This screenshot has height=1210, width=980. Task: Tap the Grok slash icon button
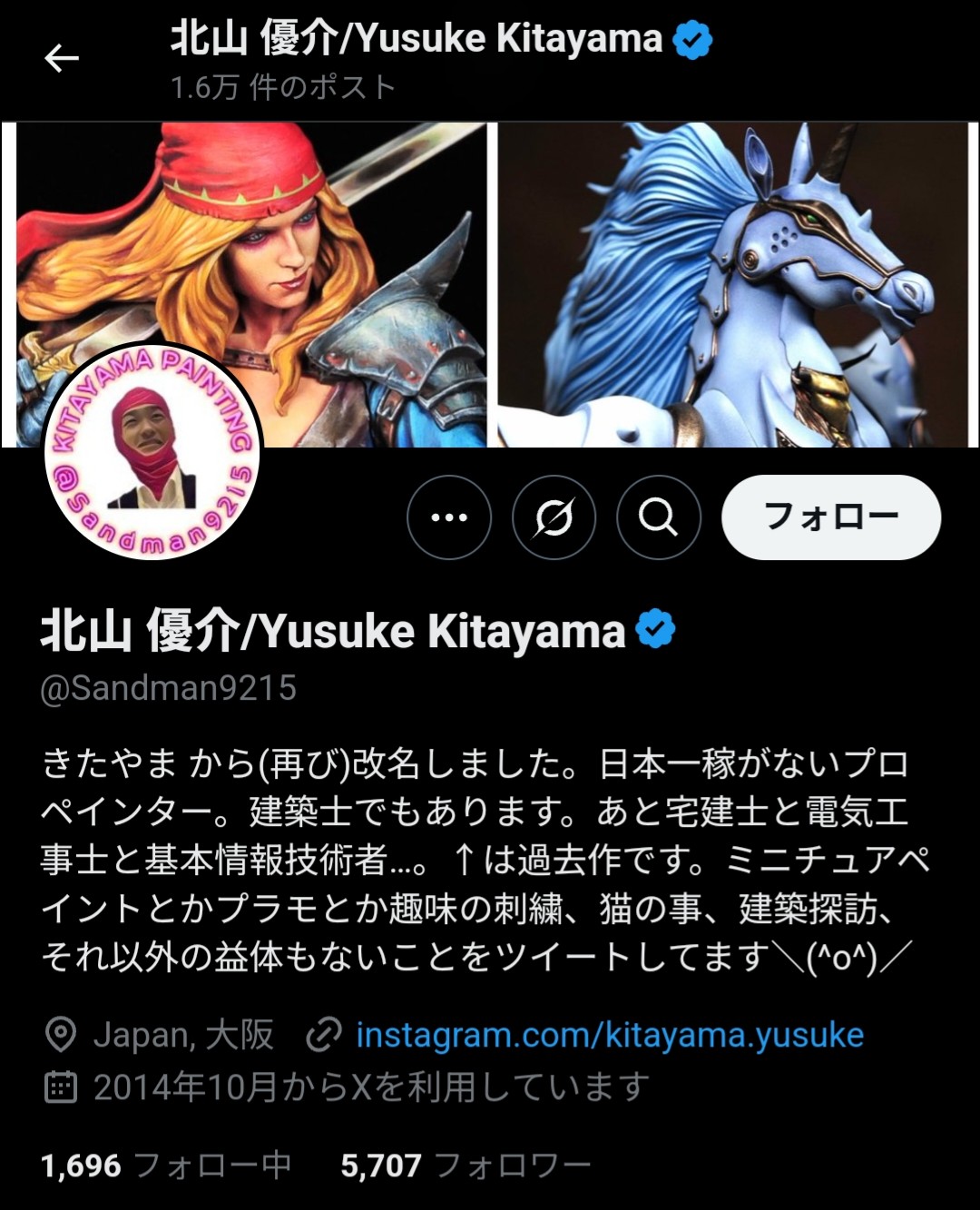point(554,517)
